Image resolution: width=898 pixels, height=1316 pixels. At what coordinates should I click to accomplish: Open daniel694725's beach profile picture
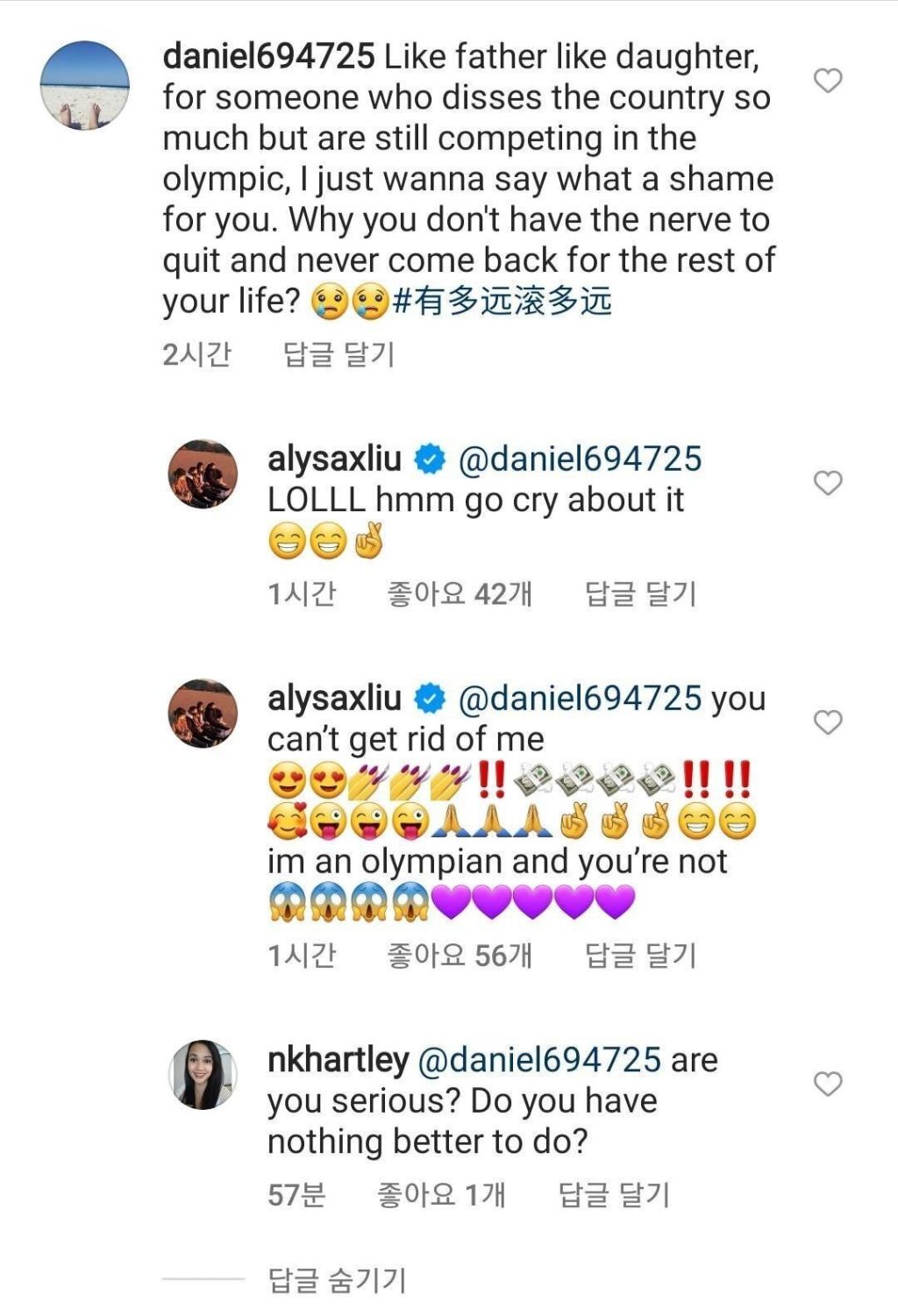85,85
